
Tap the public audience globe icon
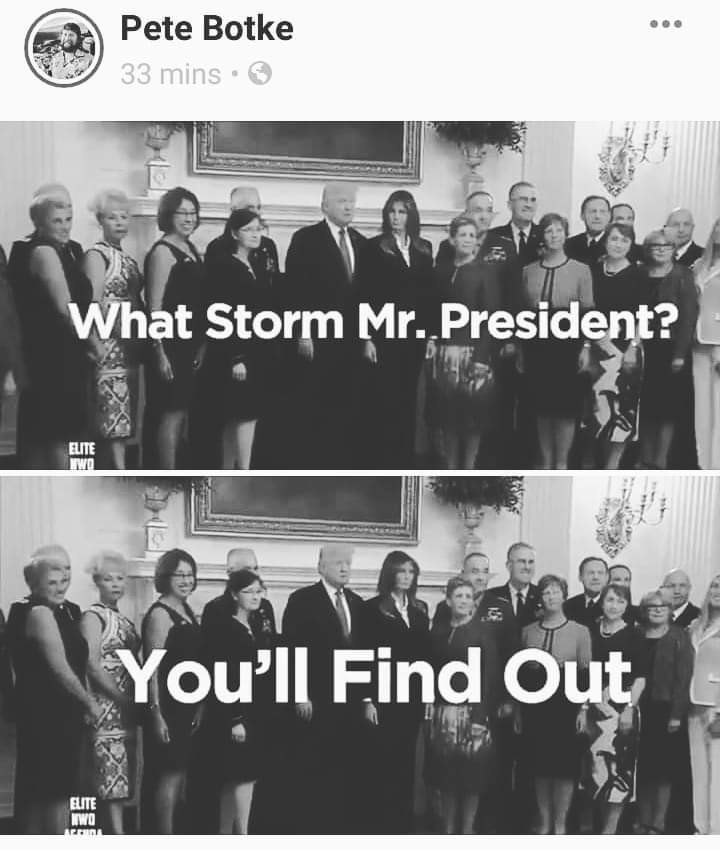pos(259,73)
